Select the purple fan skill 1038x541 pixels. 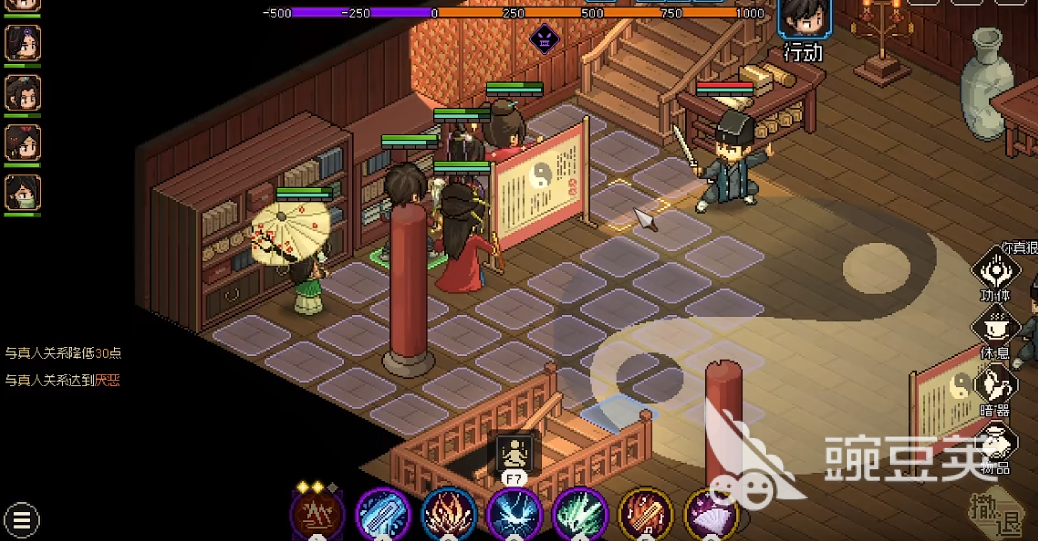point(711,515)
